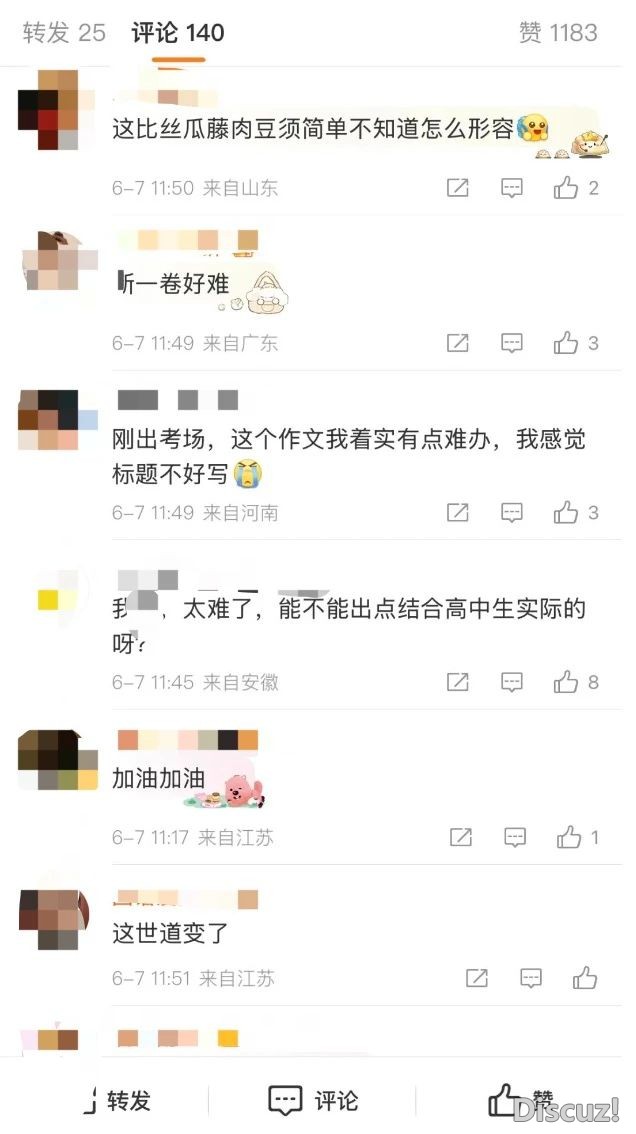Repost the comment 这世道变了
The image size is (636, 1134).
pos(477,978)
